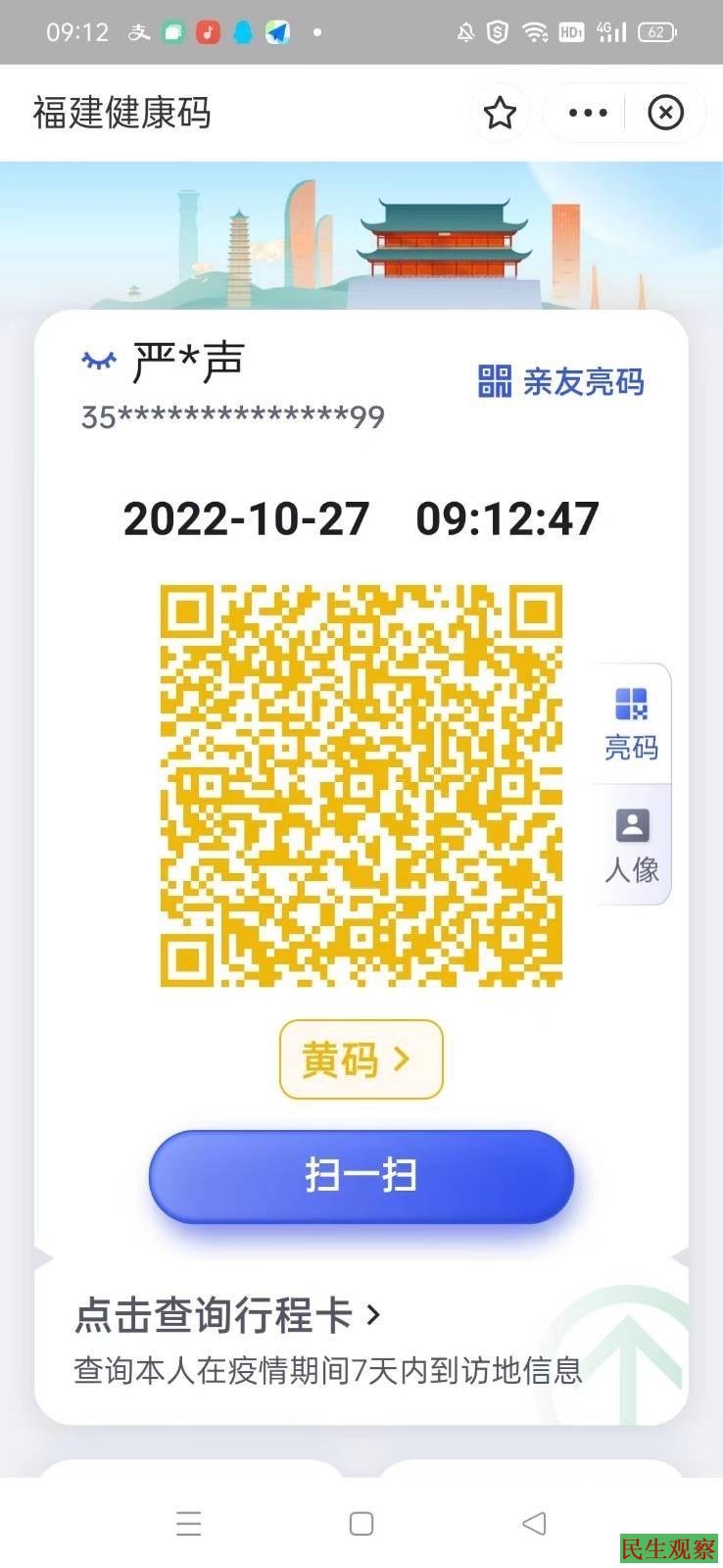
Task: Open 亲友亮码 for family and friends
Action: (560, 381)
